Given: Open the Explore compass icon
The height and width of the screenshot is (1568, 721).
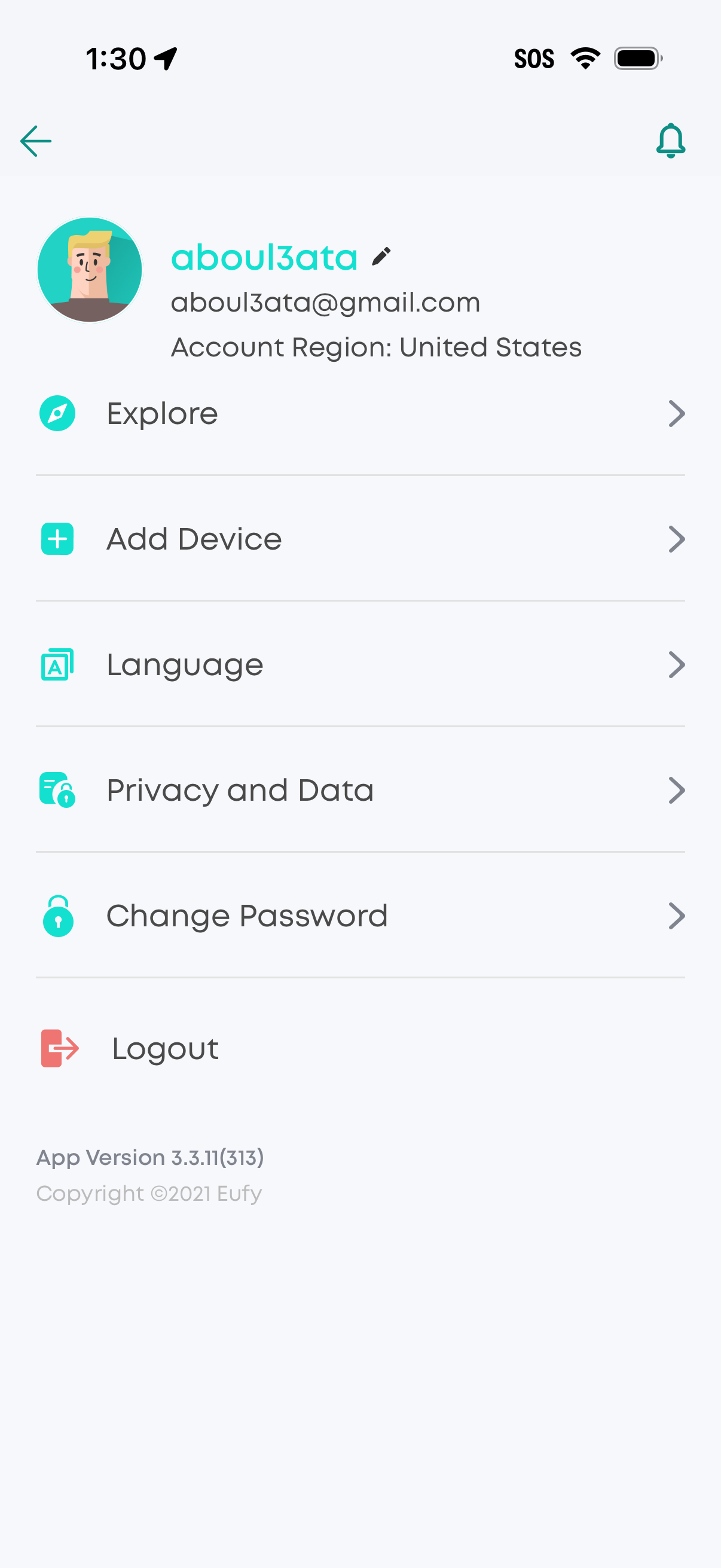Looking at the screenshot, I should (x=57, y=413).
